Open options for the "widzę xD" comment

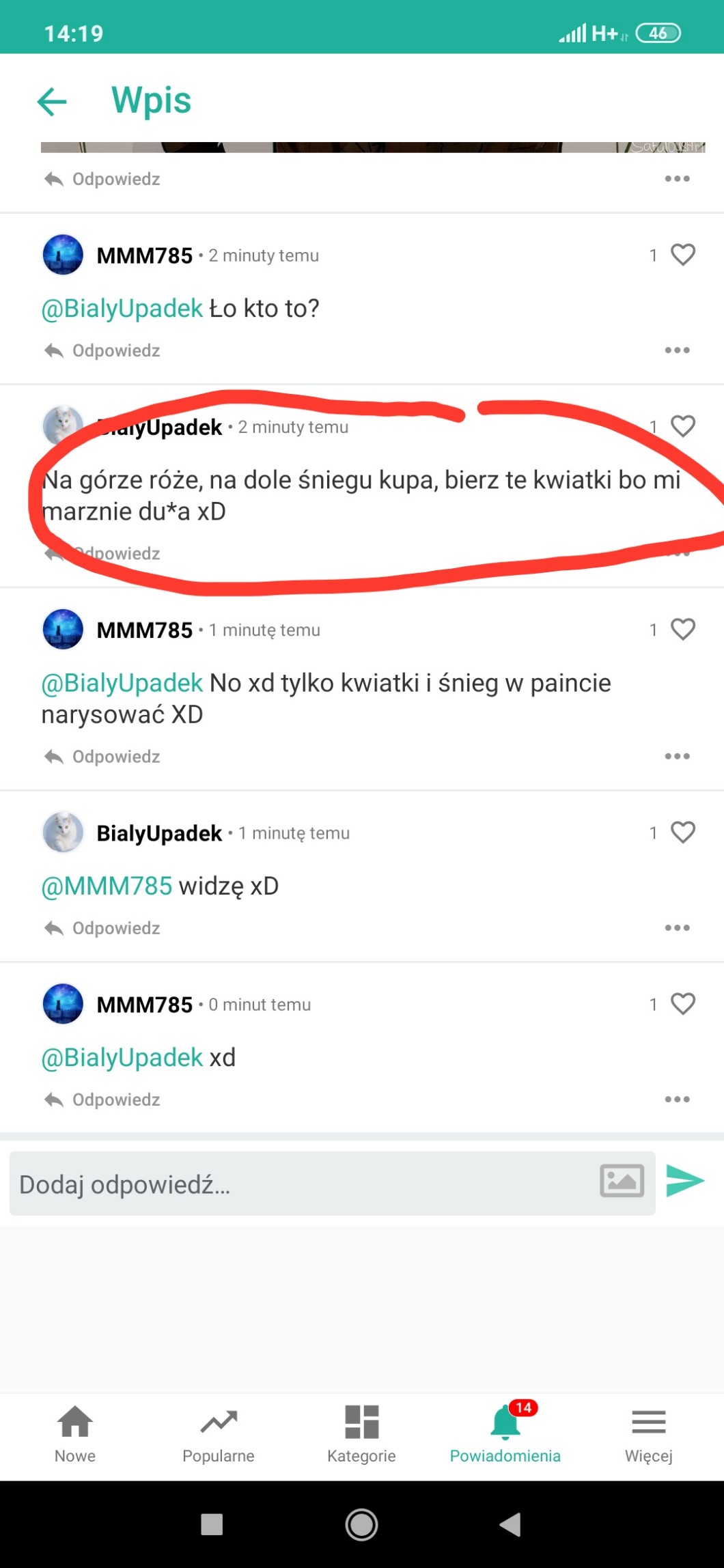coord(677,928)
